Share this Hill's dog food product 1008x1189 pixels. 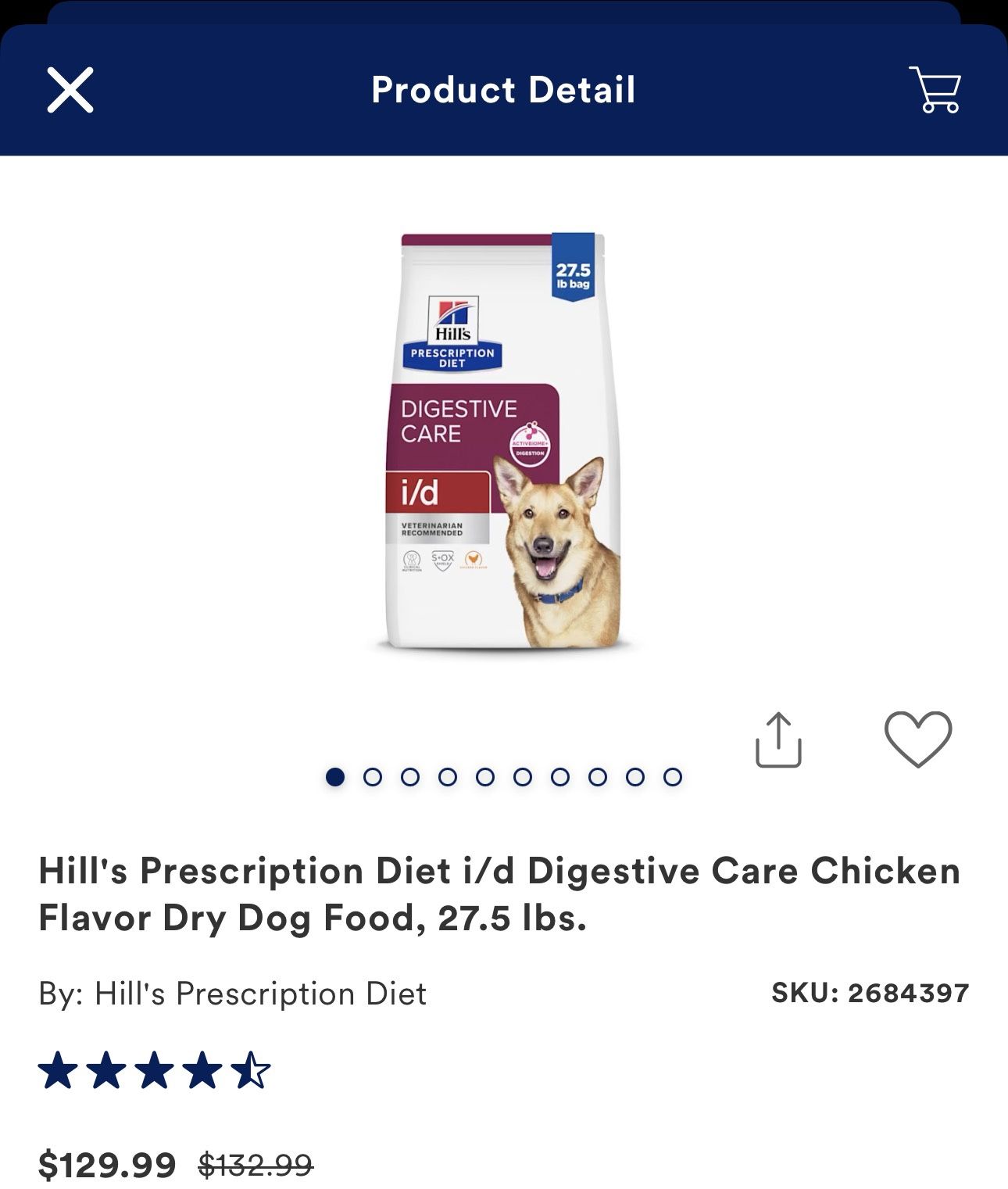(x=778, y=740)
